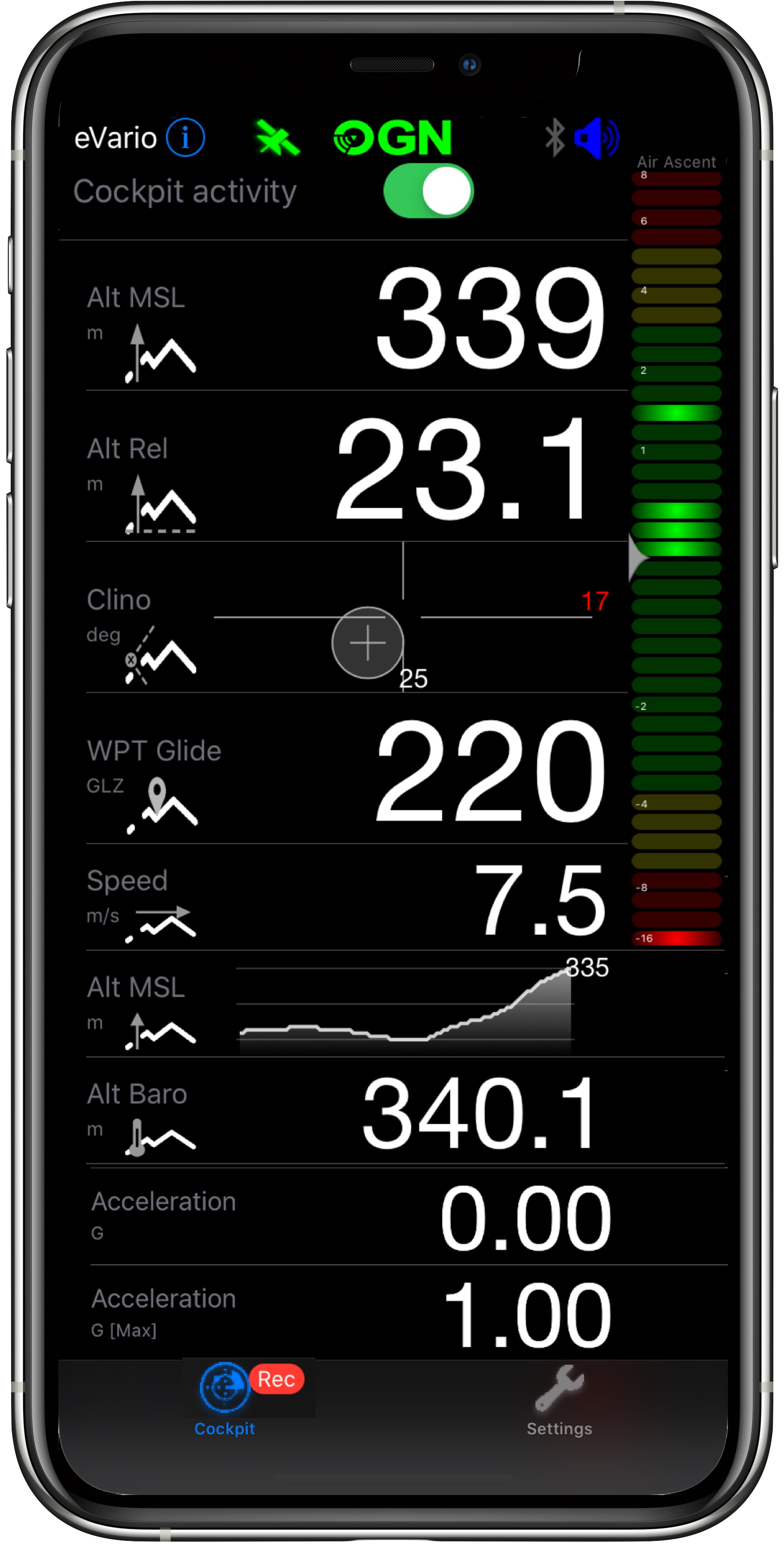This screenshot has width=784, height=1544.
Task: Tap the green satellite GPS icon
Action: coord(277,137)
